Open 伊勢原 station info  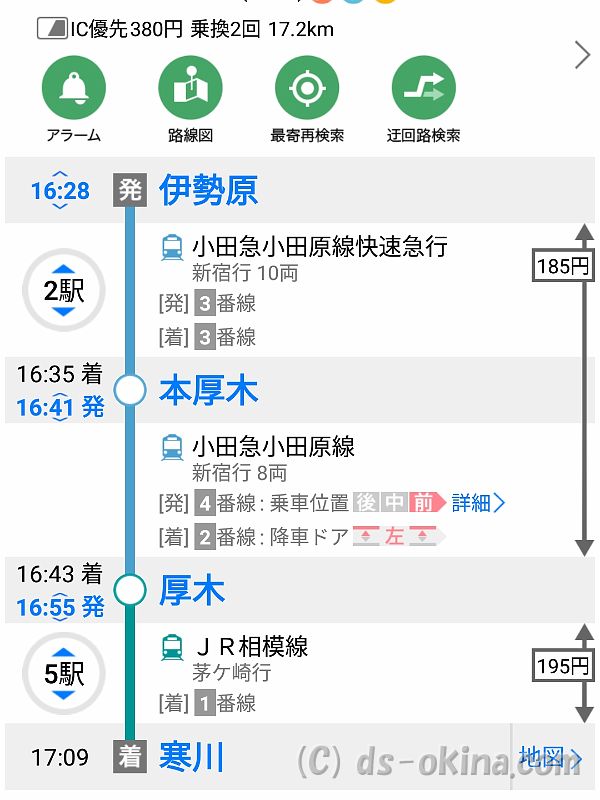(208, 190)
